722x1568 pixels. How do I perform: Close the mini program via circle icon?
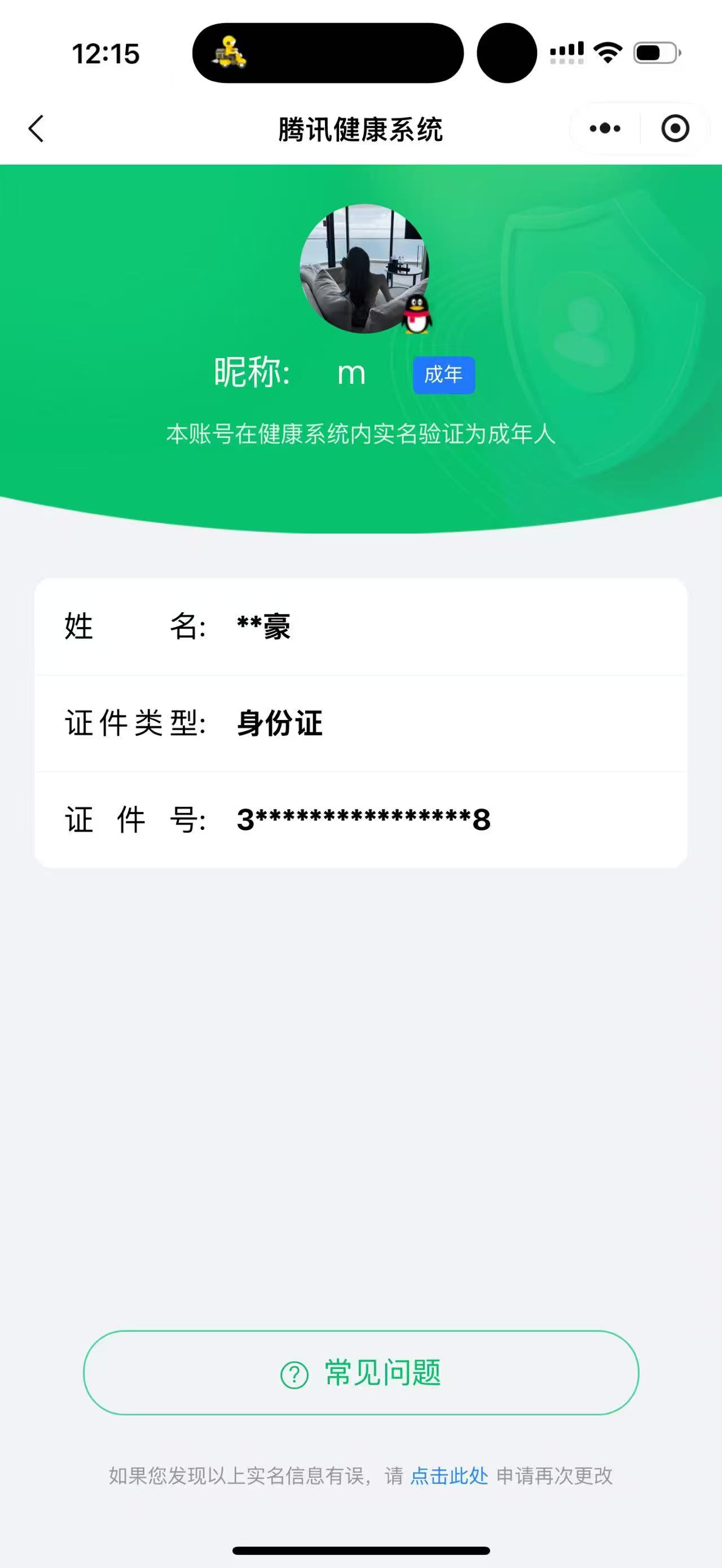point(675,129)
